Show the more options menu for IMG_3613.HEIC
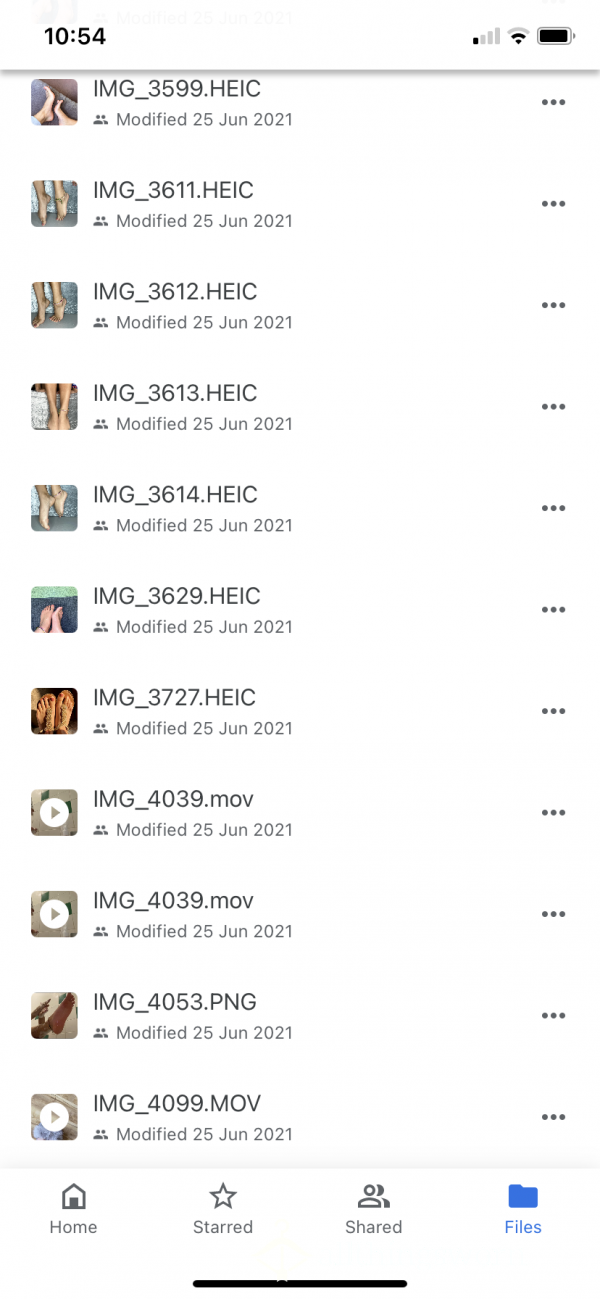 553,407
